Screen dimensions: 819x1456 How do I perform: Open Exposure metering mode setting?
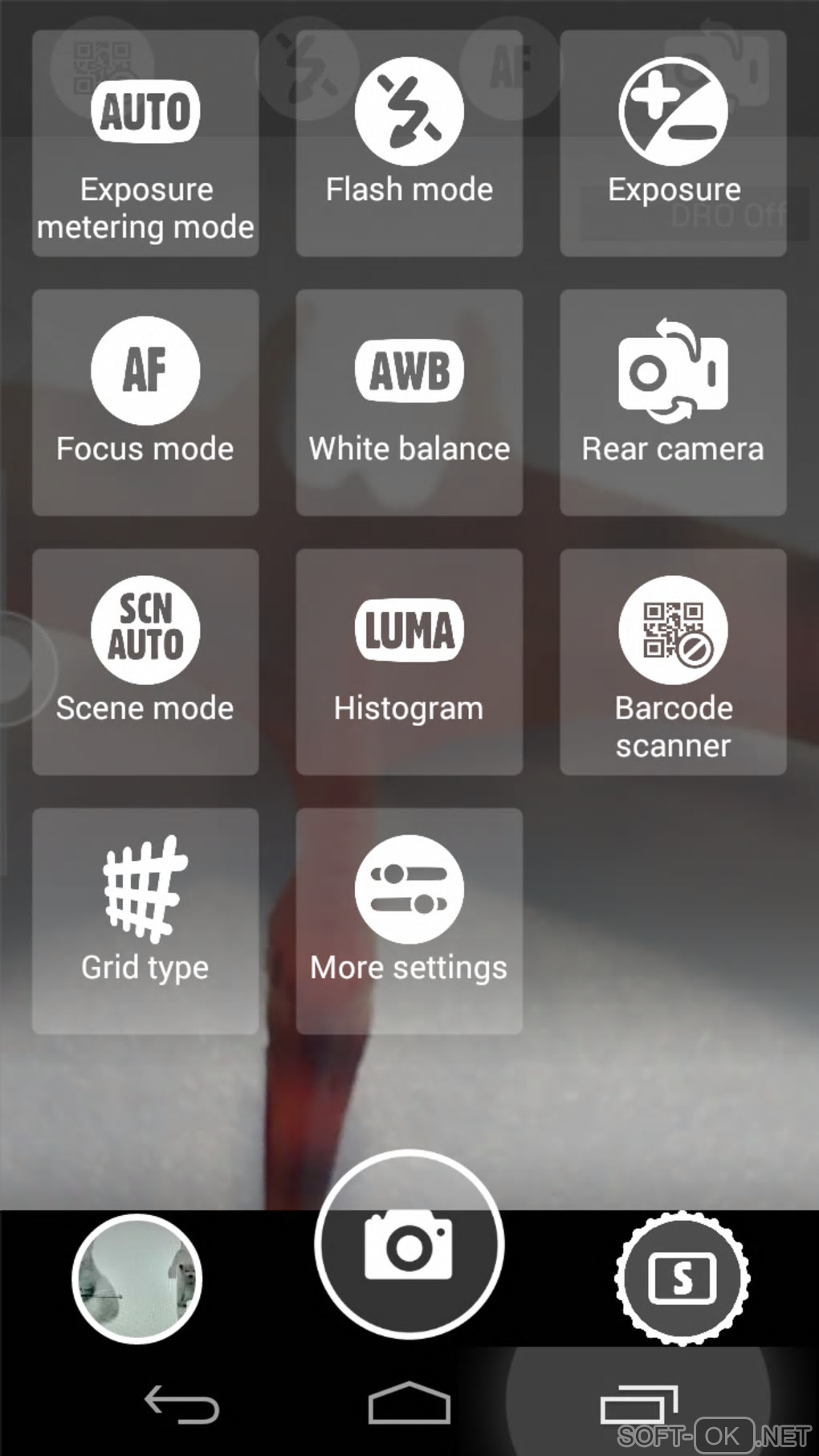145,144
